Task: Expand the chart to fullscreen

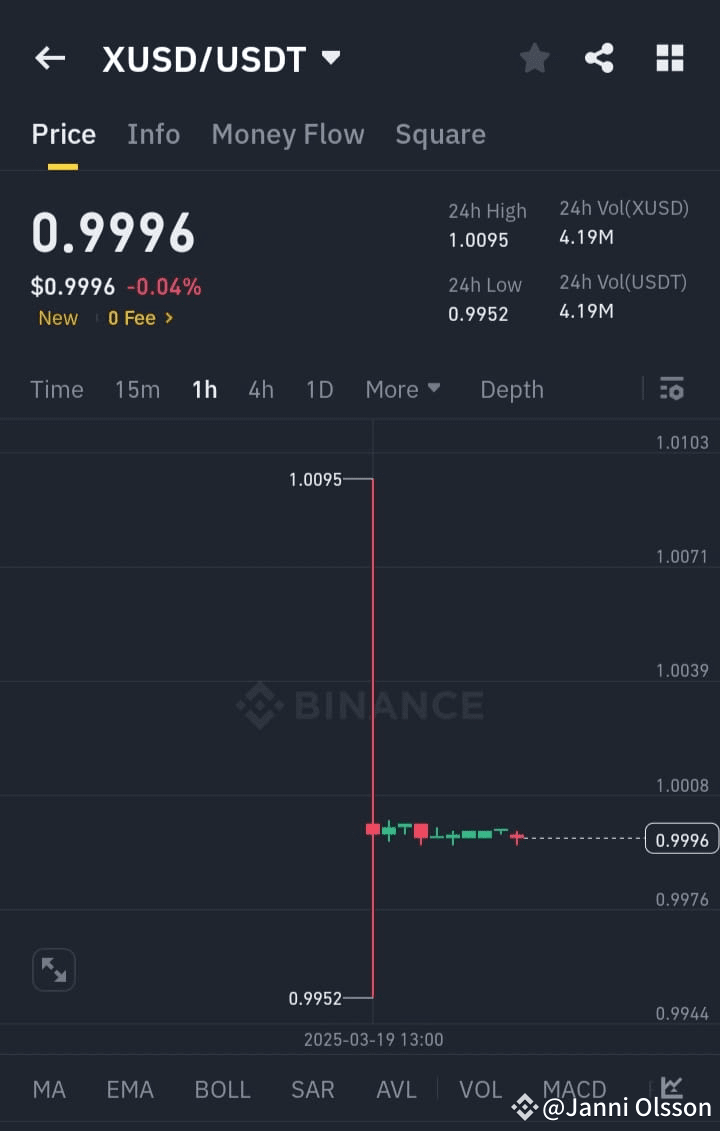Action: click(x=53, y=969)
